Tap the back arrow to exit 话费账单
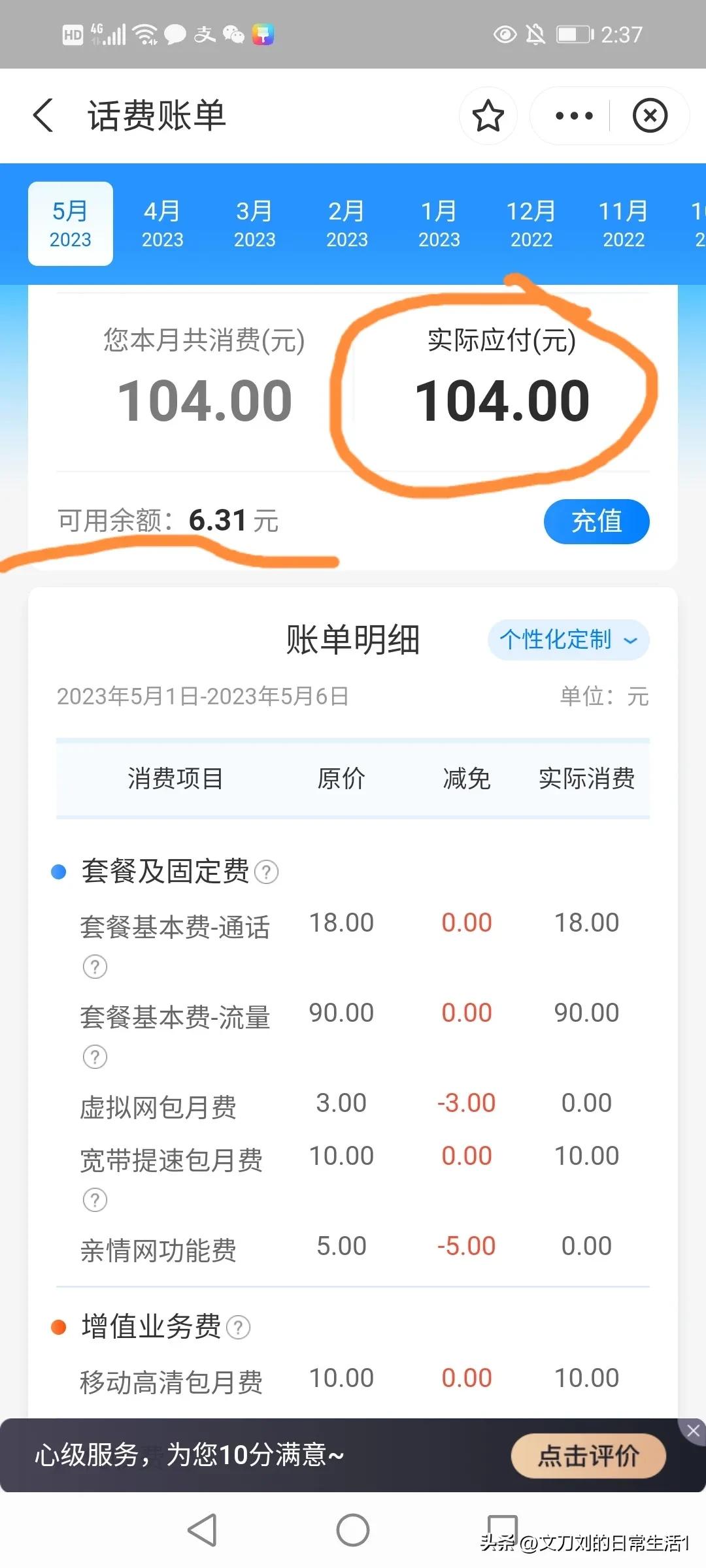Screen dimensions: 706x1568 point(43,114)
